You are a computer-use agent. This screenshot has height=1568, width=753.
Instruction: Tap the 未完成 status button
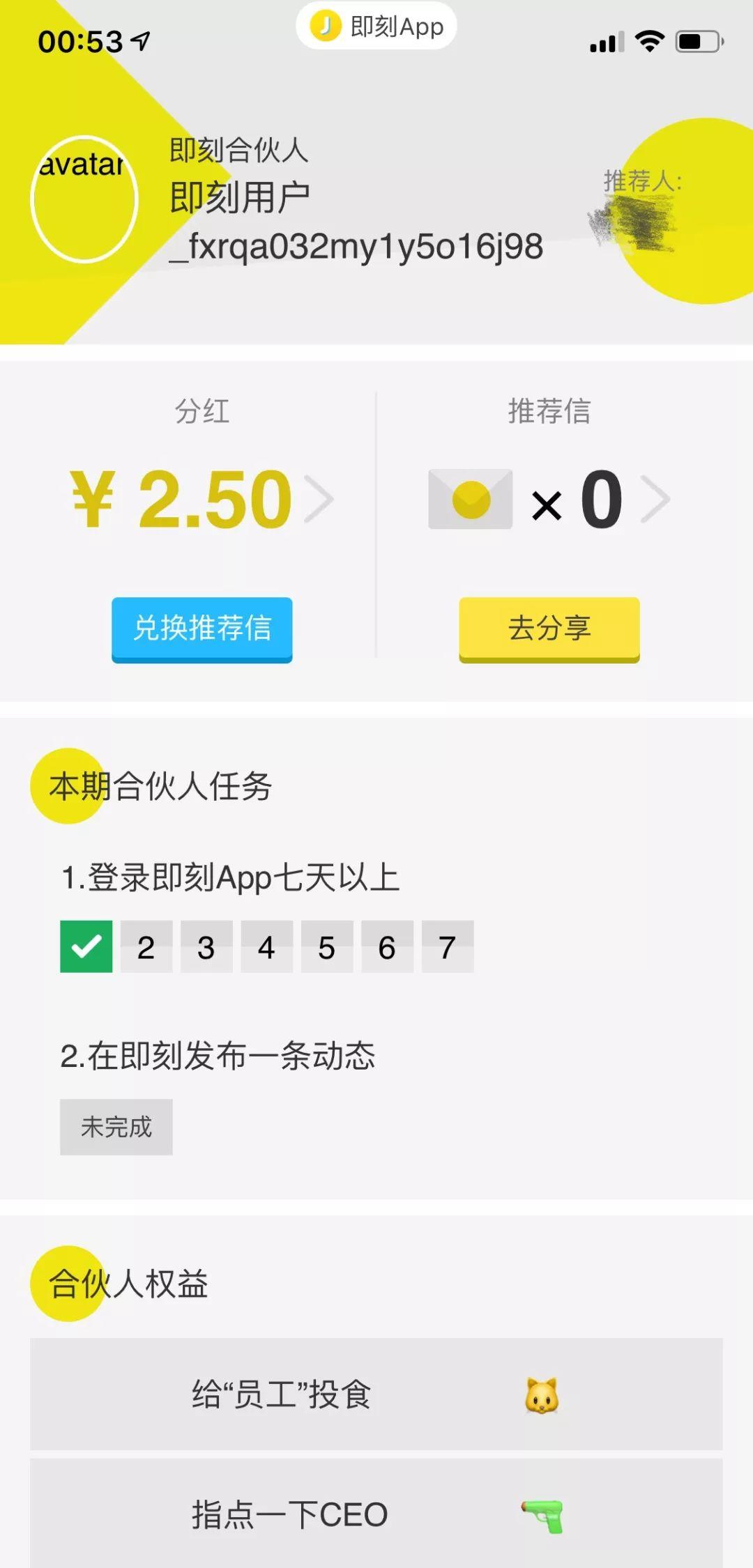pyautogui.click(x=116, y=1127)
